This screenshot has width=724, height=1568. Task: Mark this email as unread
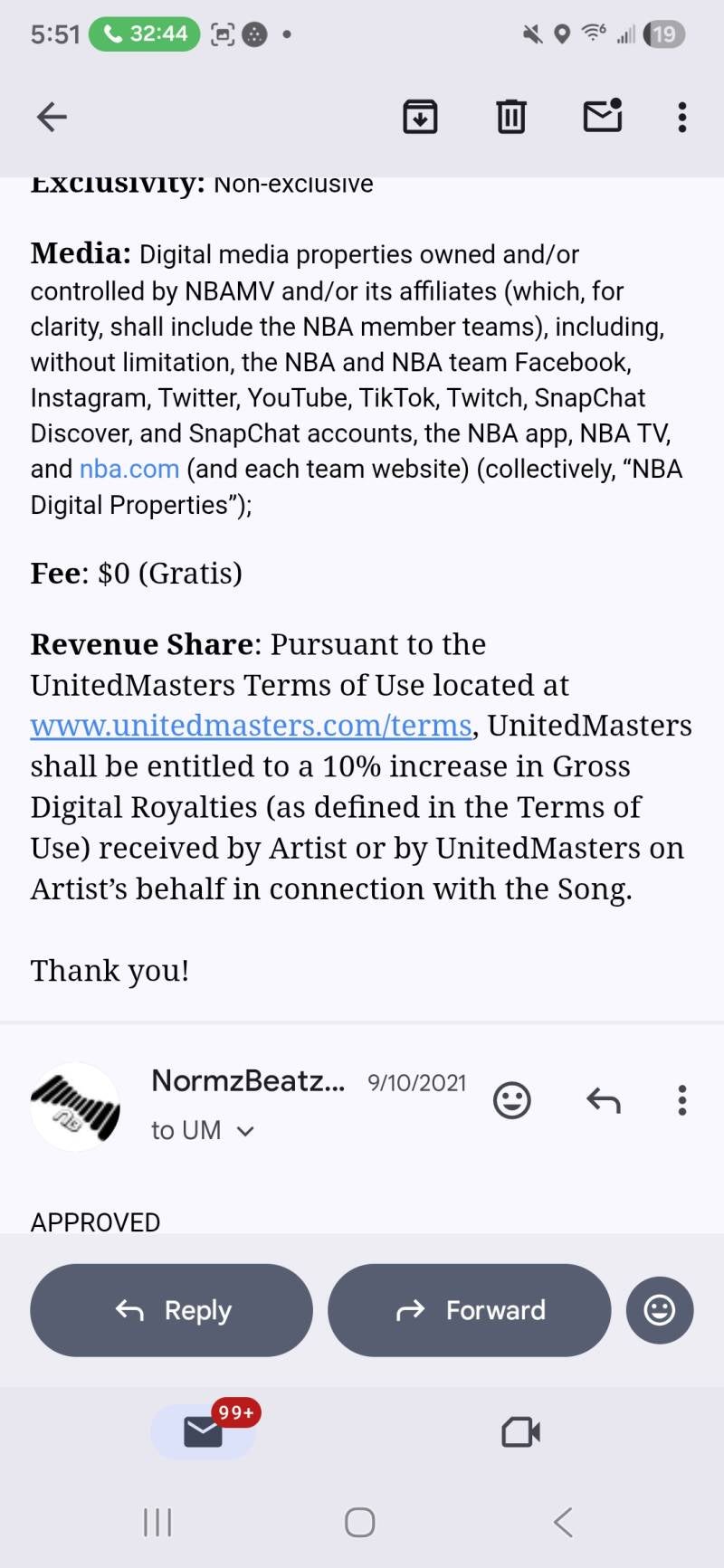pyautogui.click(x=602, y=116)
